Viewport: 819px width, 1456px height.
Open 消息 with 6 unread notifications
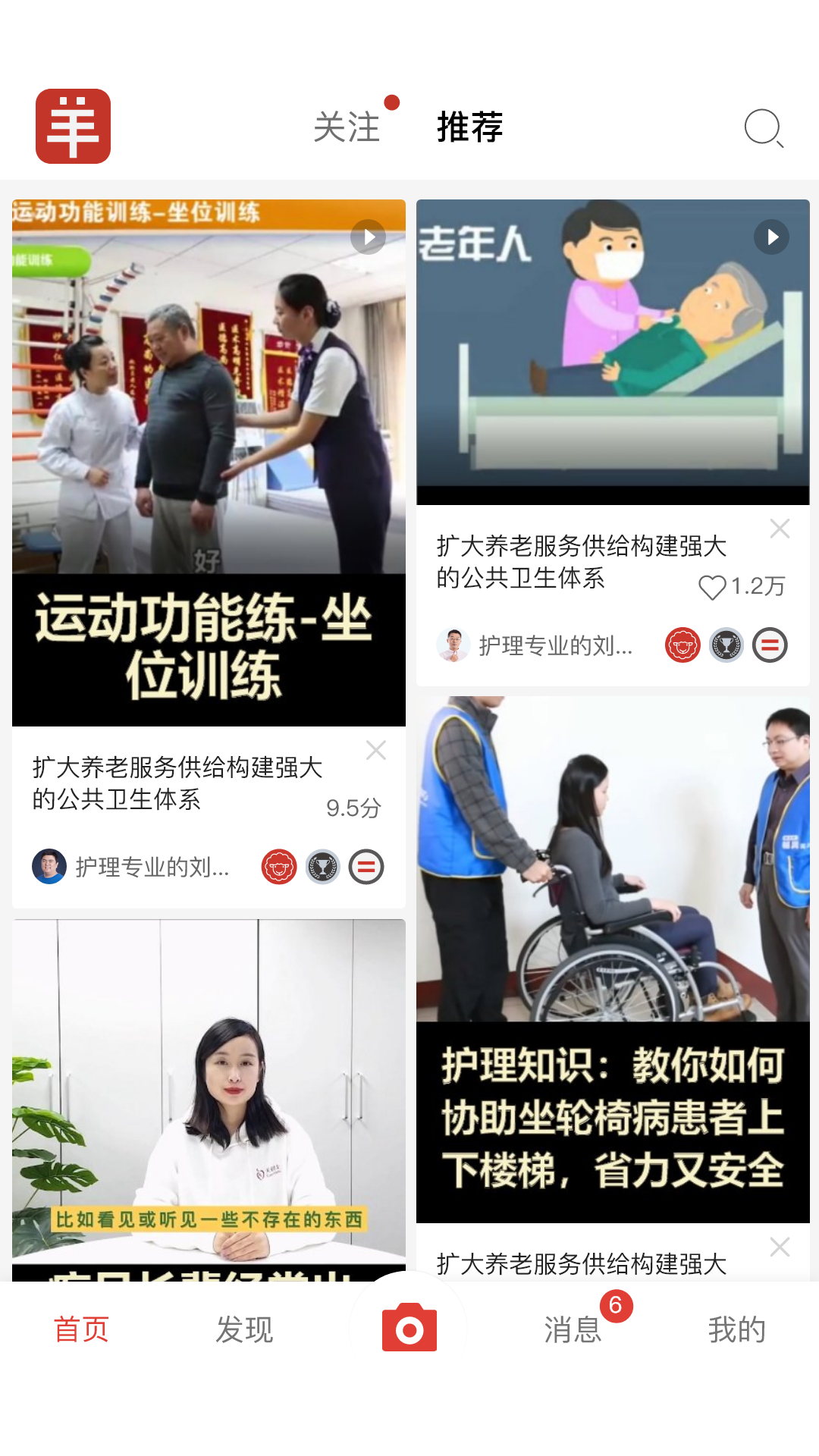573,1329
